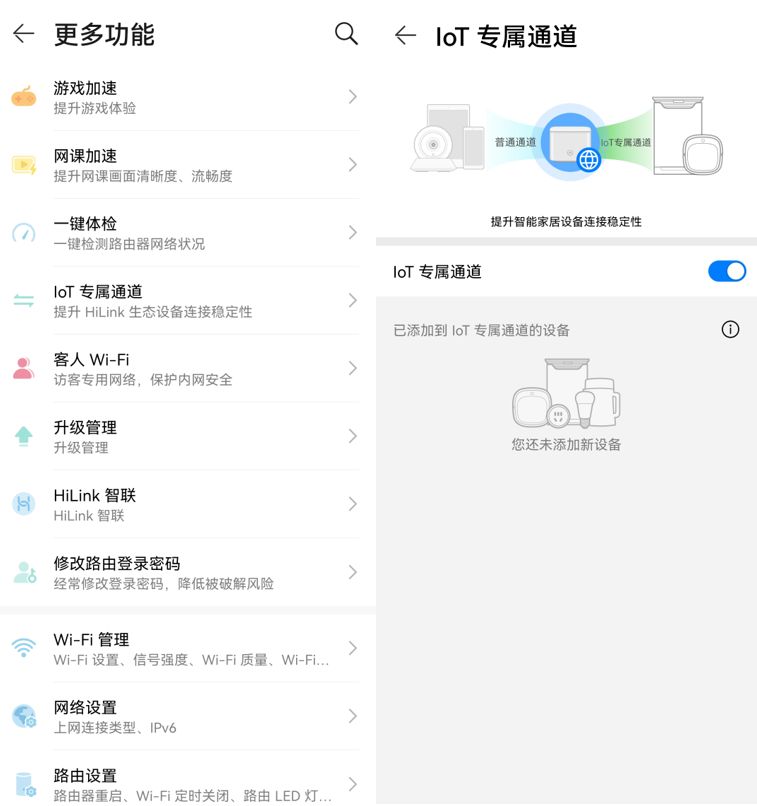View info about added IoT devices

[730, 329]
